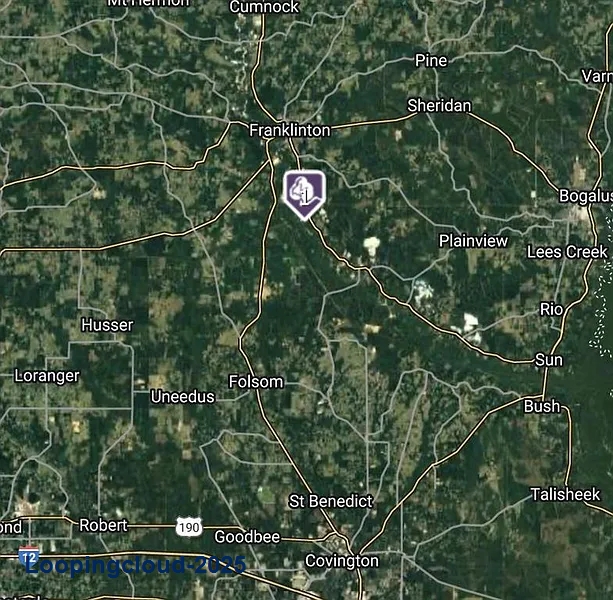613x600 pixels.
Task: Open the purple map marker near Franklinton
Action: coord(303,192)
